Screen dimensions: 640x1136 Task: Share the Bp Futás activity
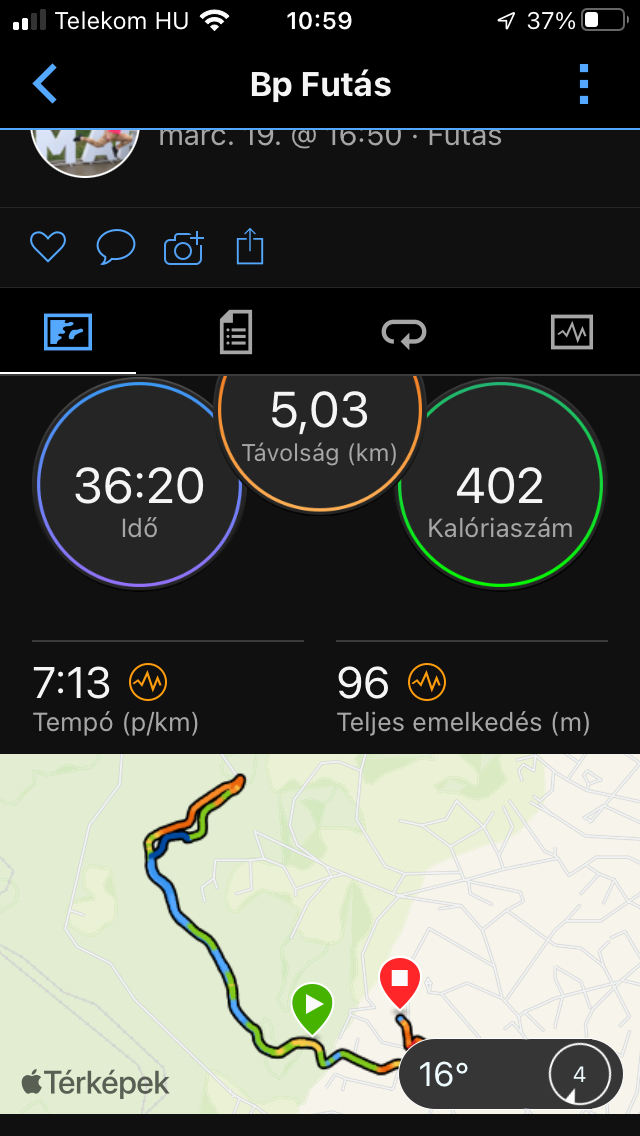click(250, 246)
